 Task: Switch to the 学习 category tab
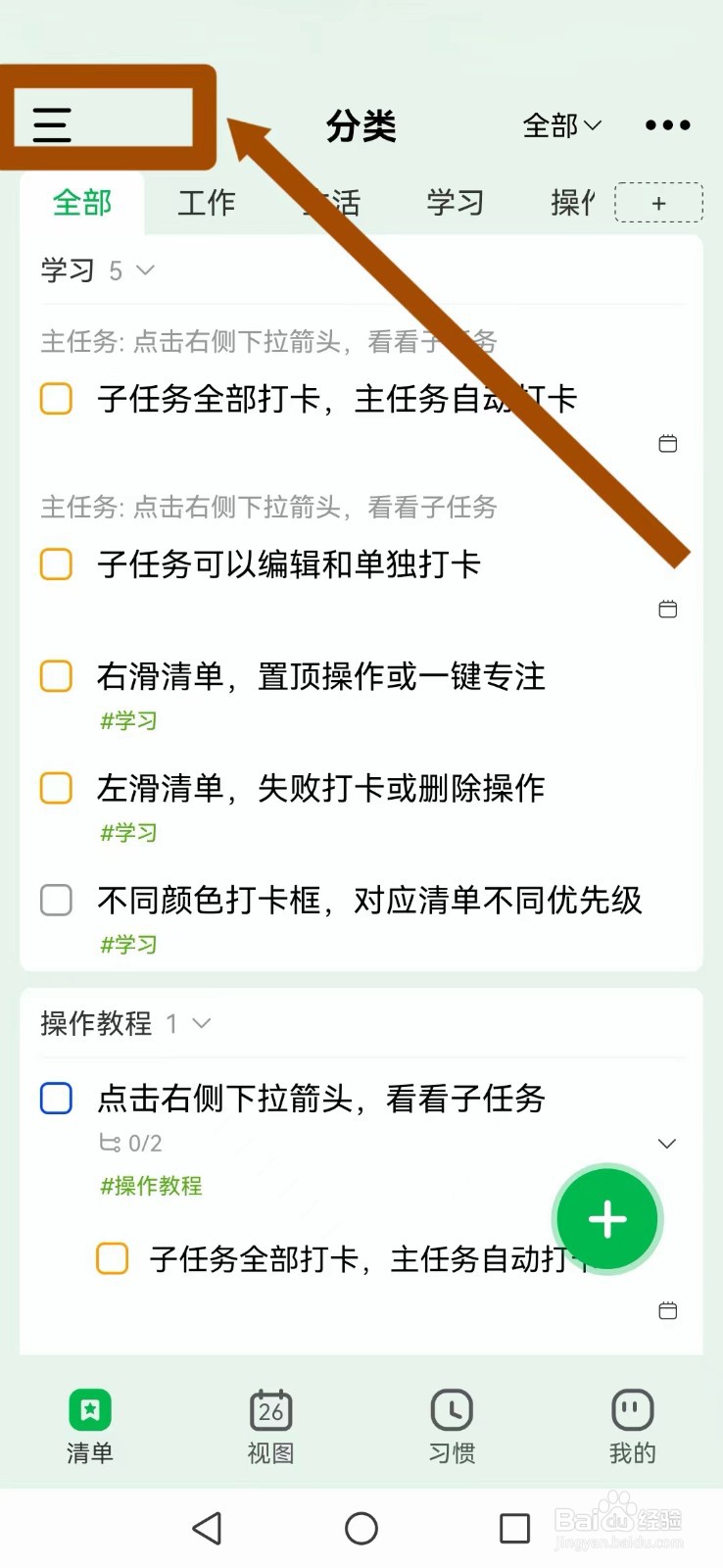(456, 203)
